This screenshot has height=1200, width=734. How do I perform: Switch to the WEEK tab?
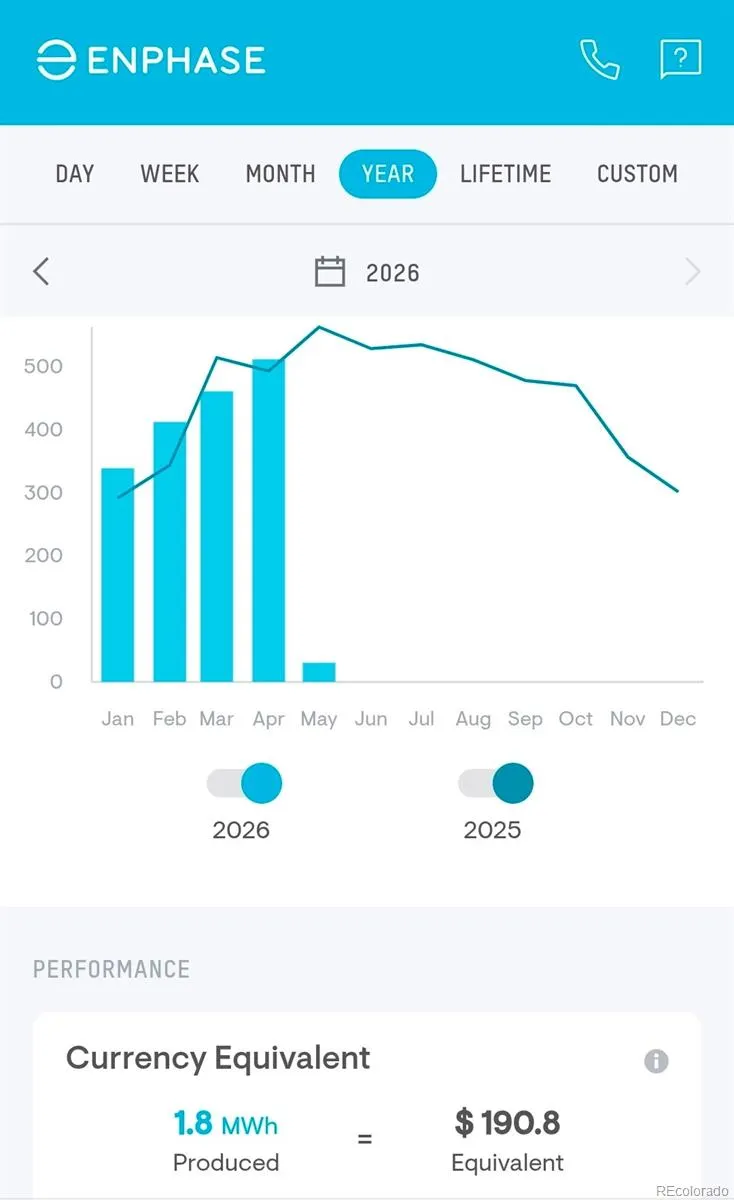pos(170,174)
